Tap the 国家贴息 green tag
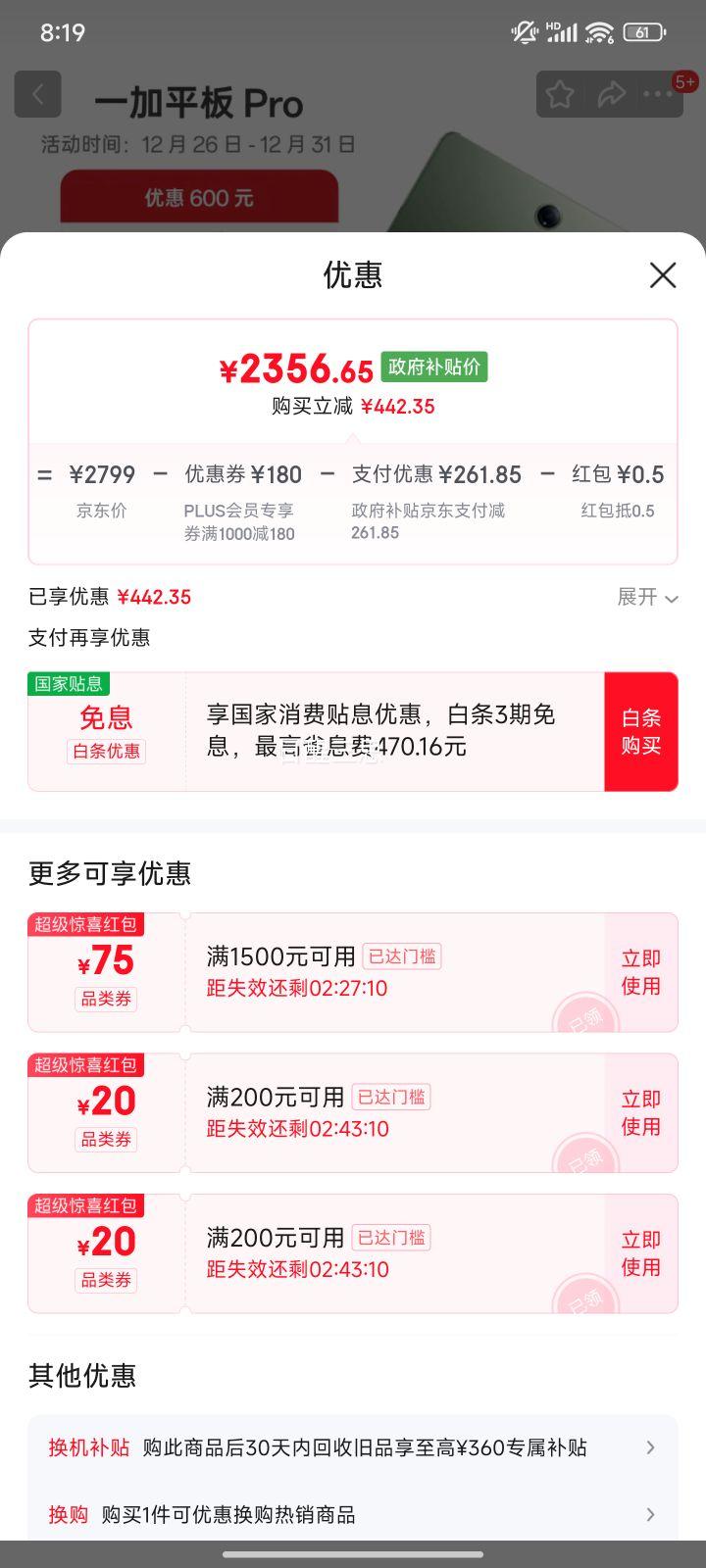Screen dimensions: 706x1568 coord(69,683)
